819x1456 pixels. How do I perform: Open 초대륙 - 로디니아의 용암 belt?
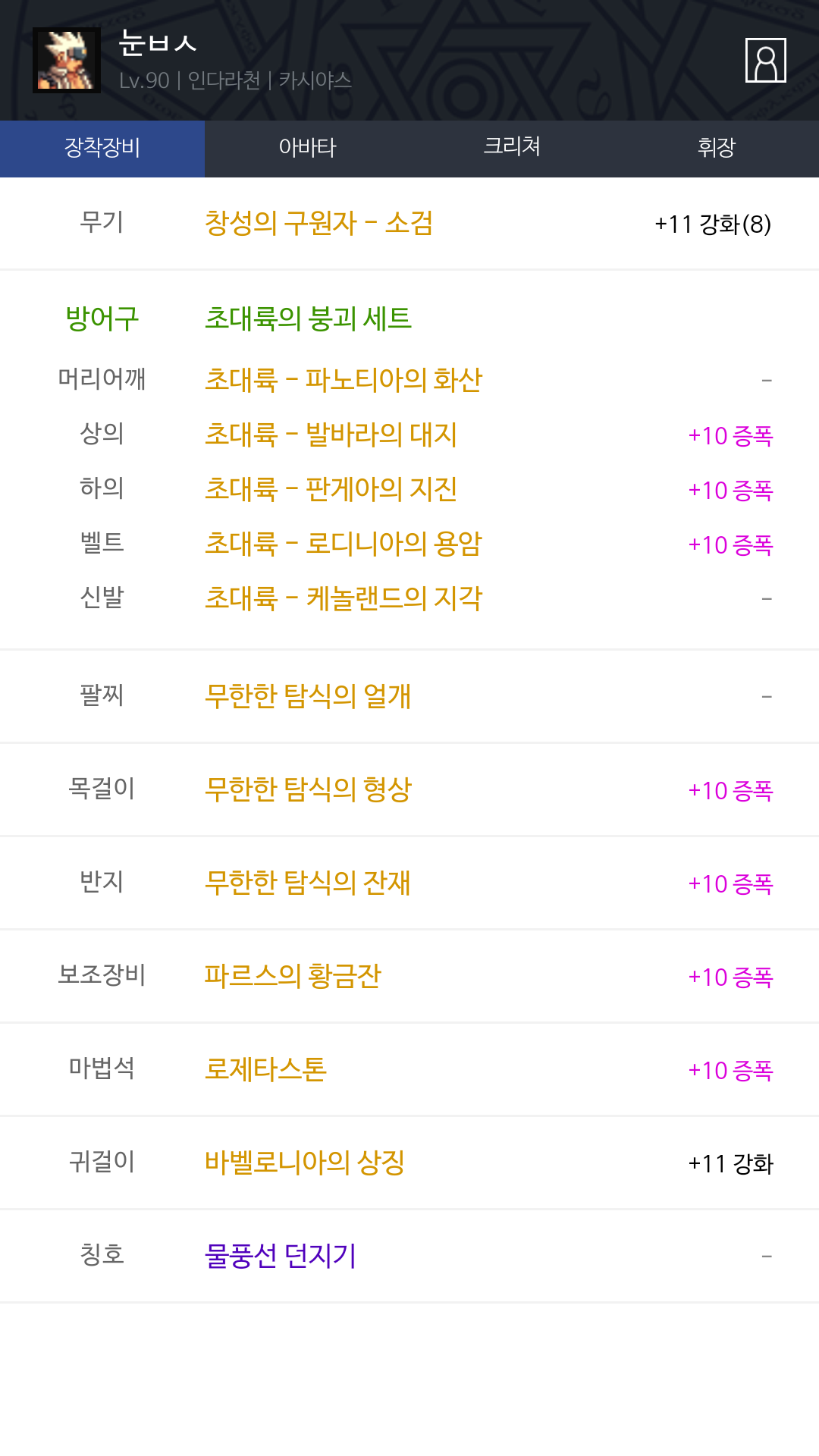click(344, 544)
